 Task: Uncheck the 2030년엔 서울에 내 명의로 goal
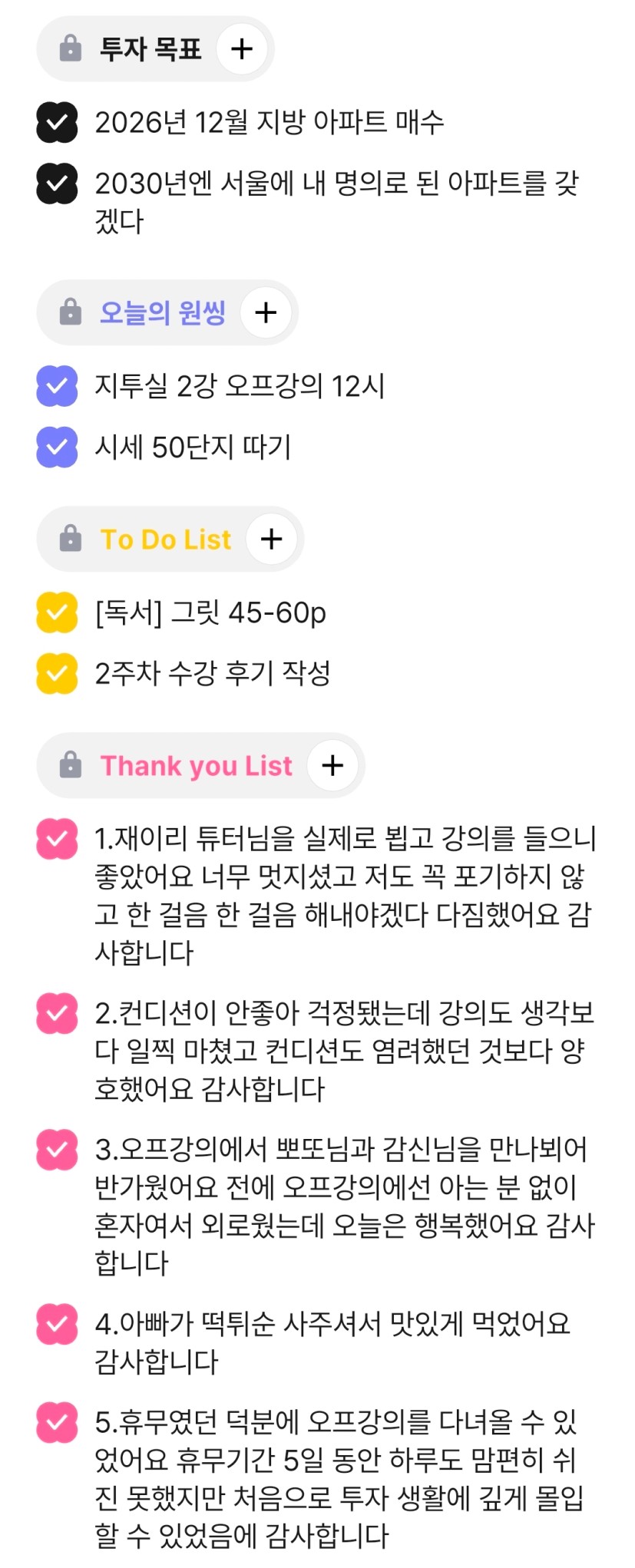coord(57,183)
